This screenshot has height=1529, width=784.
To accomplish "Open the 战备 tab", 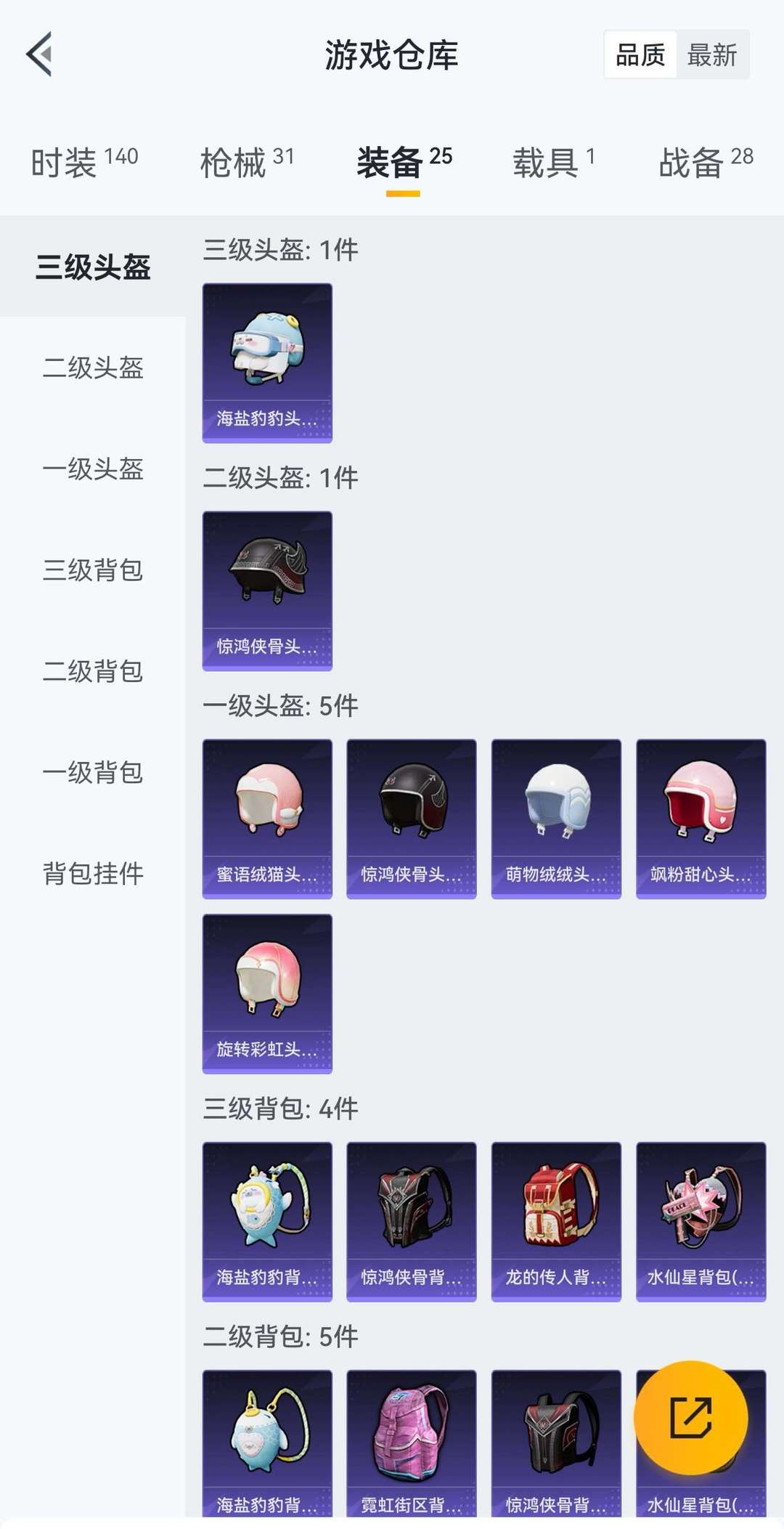I will [x=705, y=162].
